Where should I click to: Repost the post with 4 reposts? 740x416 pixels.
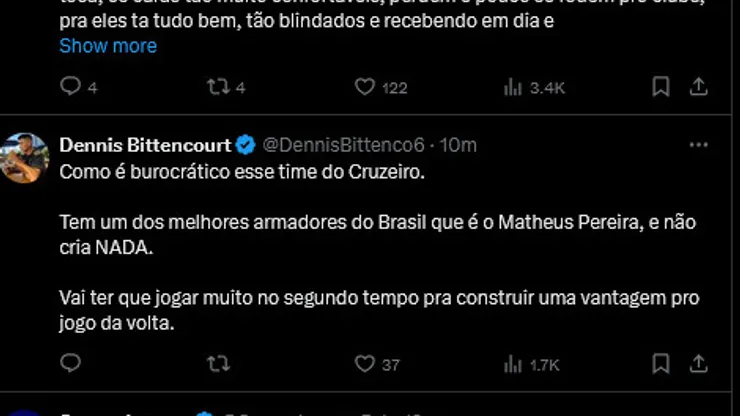click(217, 87)
